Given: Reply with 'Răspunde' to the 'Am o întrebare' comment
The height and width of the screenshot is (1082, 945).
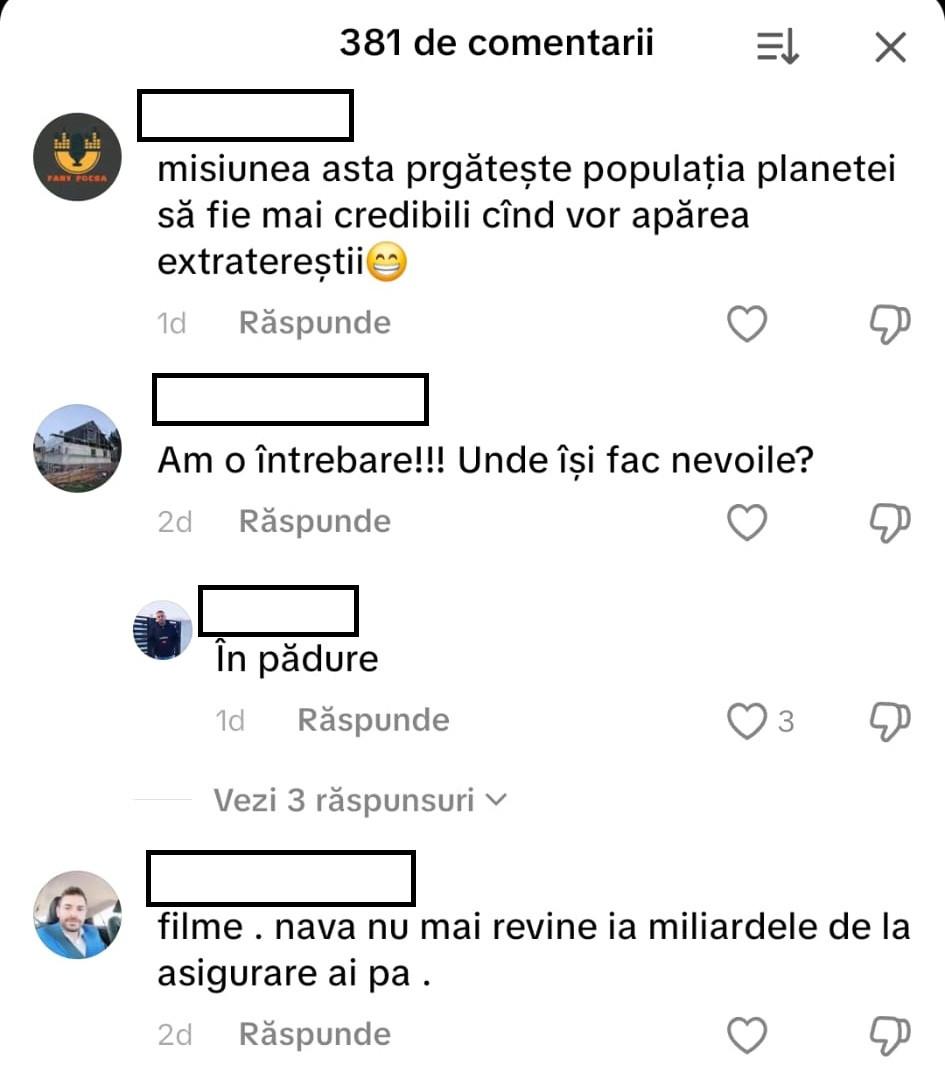Looking at the screenshot, I should pos(314,521).
